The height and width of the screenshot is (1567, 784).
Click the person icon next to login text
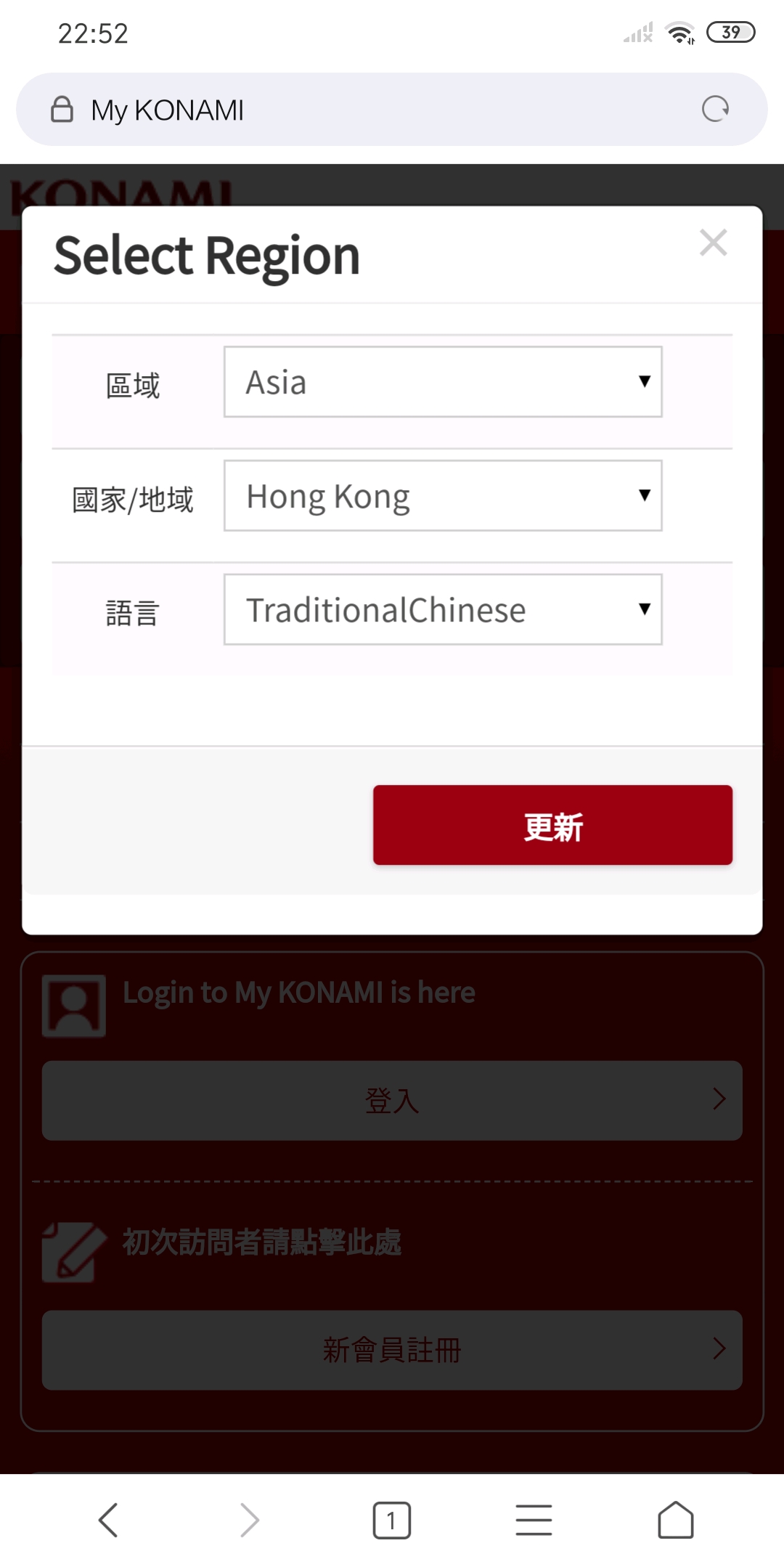(75, 1004)
